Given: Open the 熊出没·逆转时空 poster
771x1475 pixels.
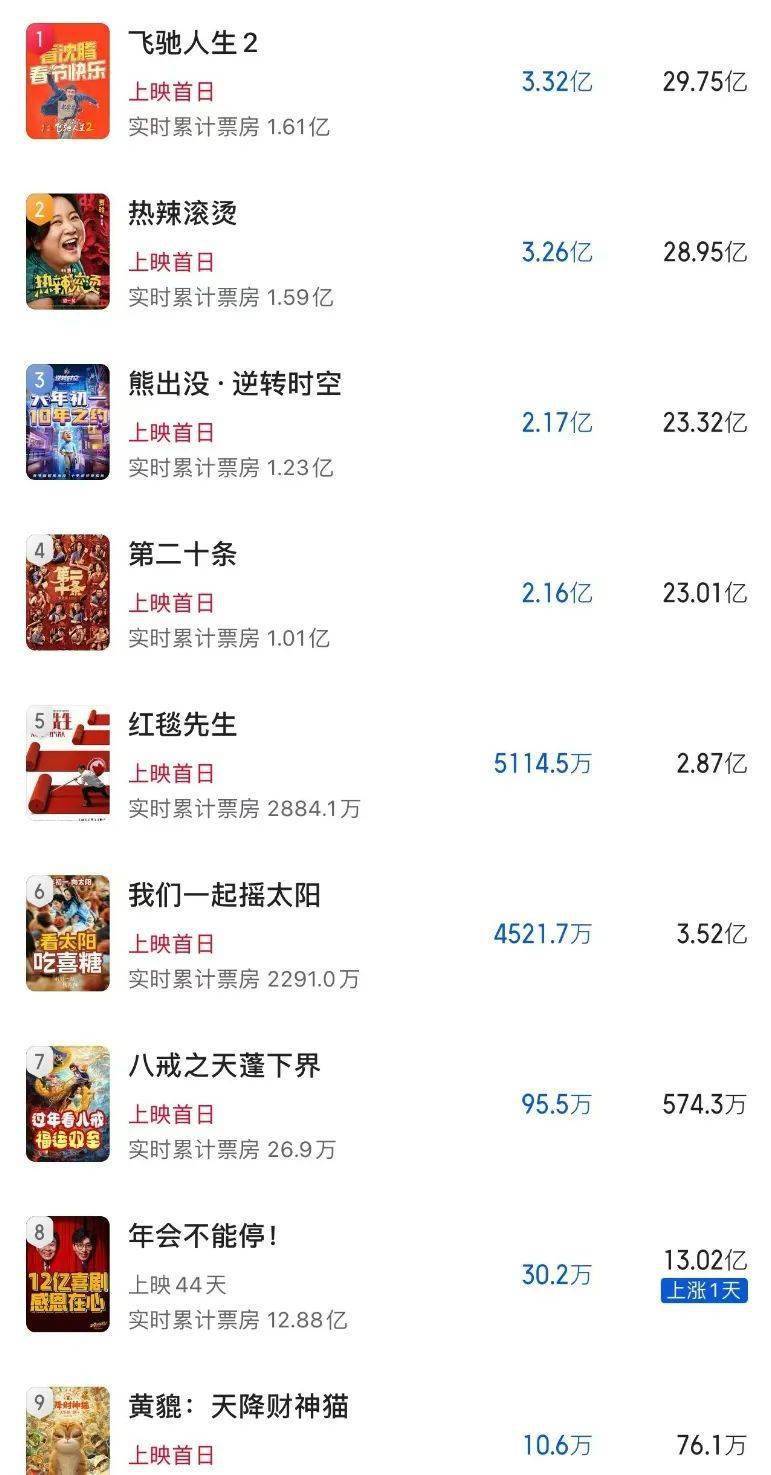Looking at the screenshot, I should pos(67,420).
